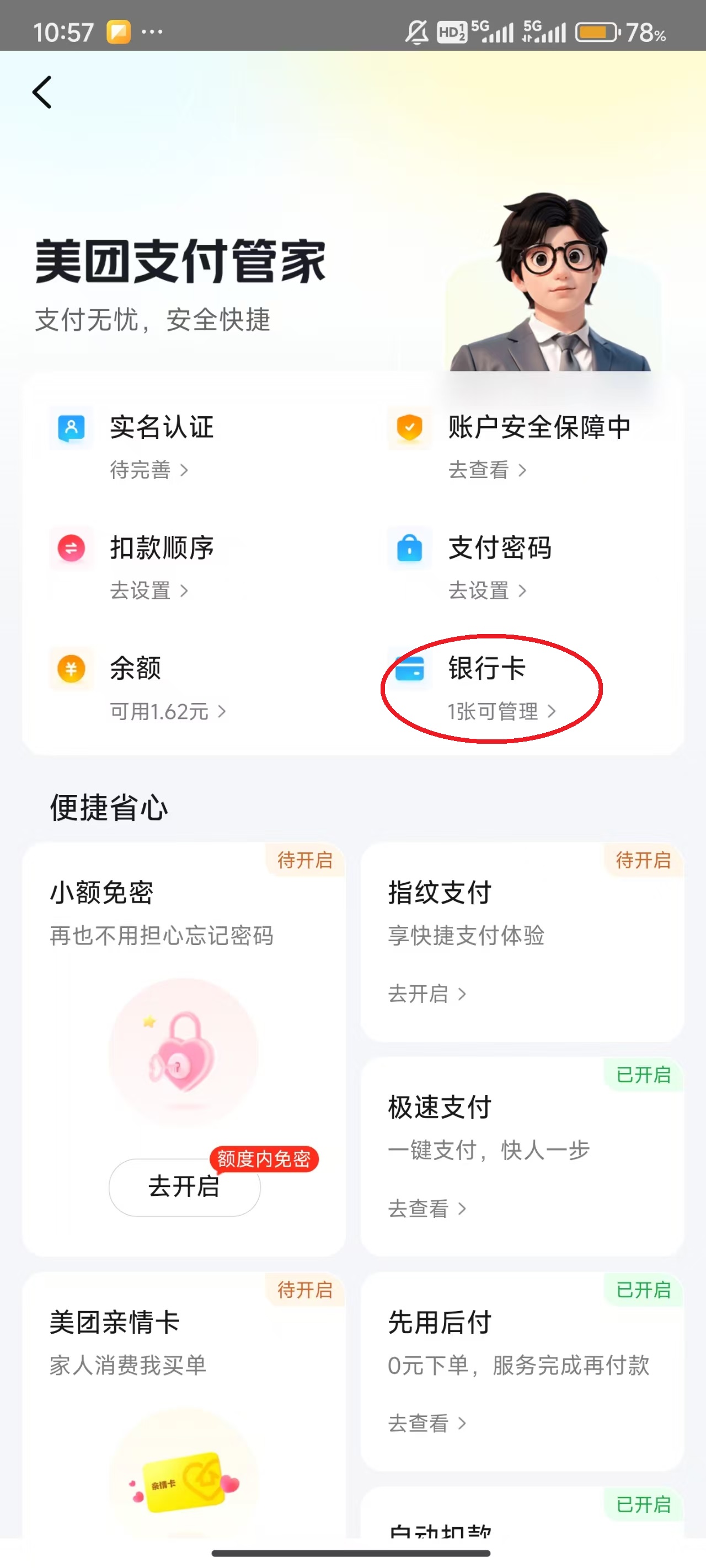Click the 账户安全保障中 shield icon

click(409, 428)
